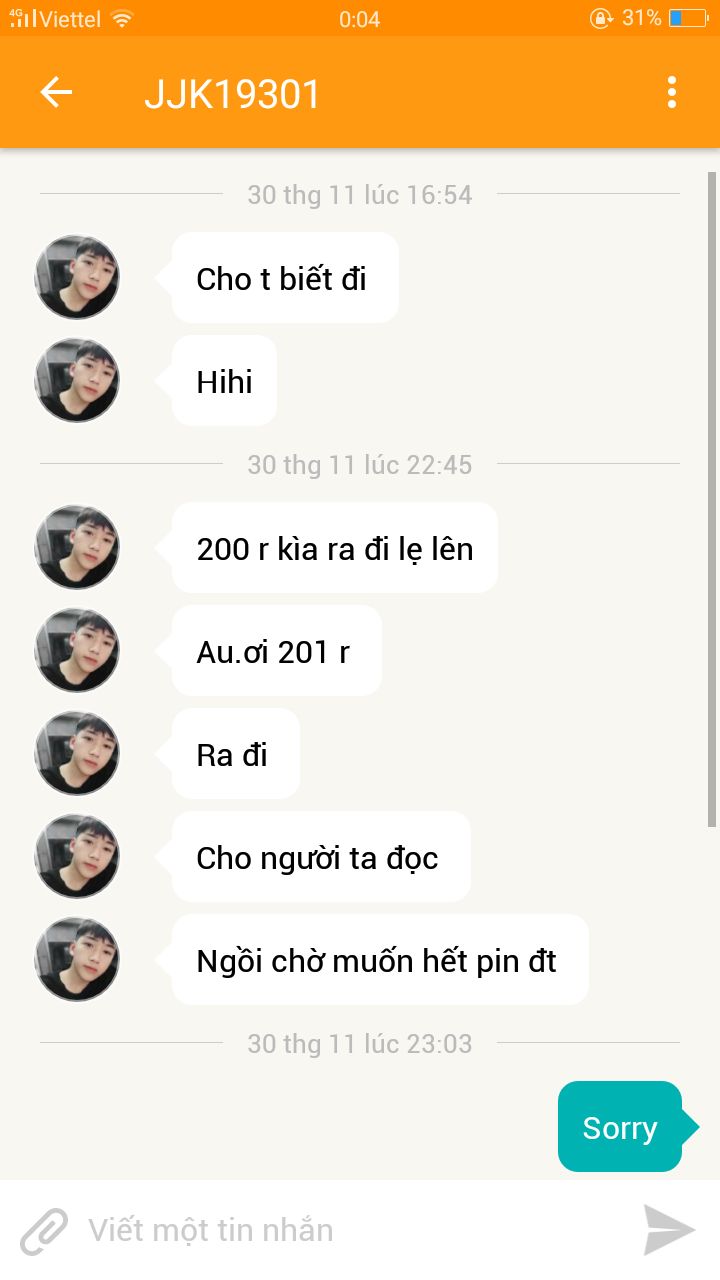Open the sender's avatar beside 'Ngồi chờ muốn hết pin đt'
720x1280 pixels.
click(x=77, y=960)
